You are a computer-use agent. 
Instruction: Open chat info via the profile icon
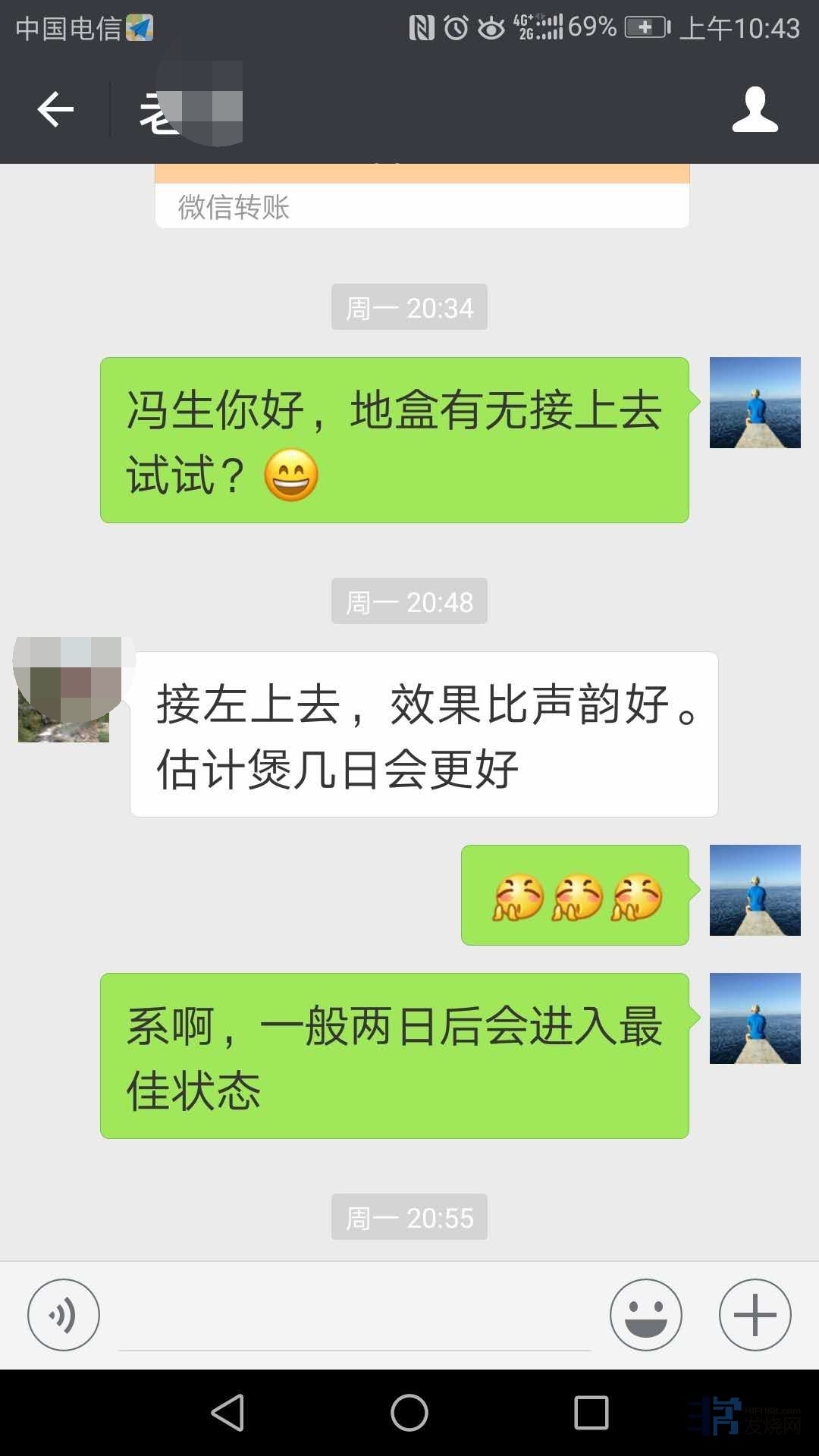[755, 111]
